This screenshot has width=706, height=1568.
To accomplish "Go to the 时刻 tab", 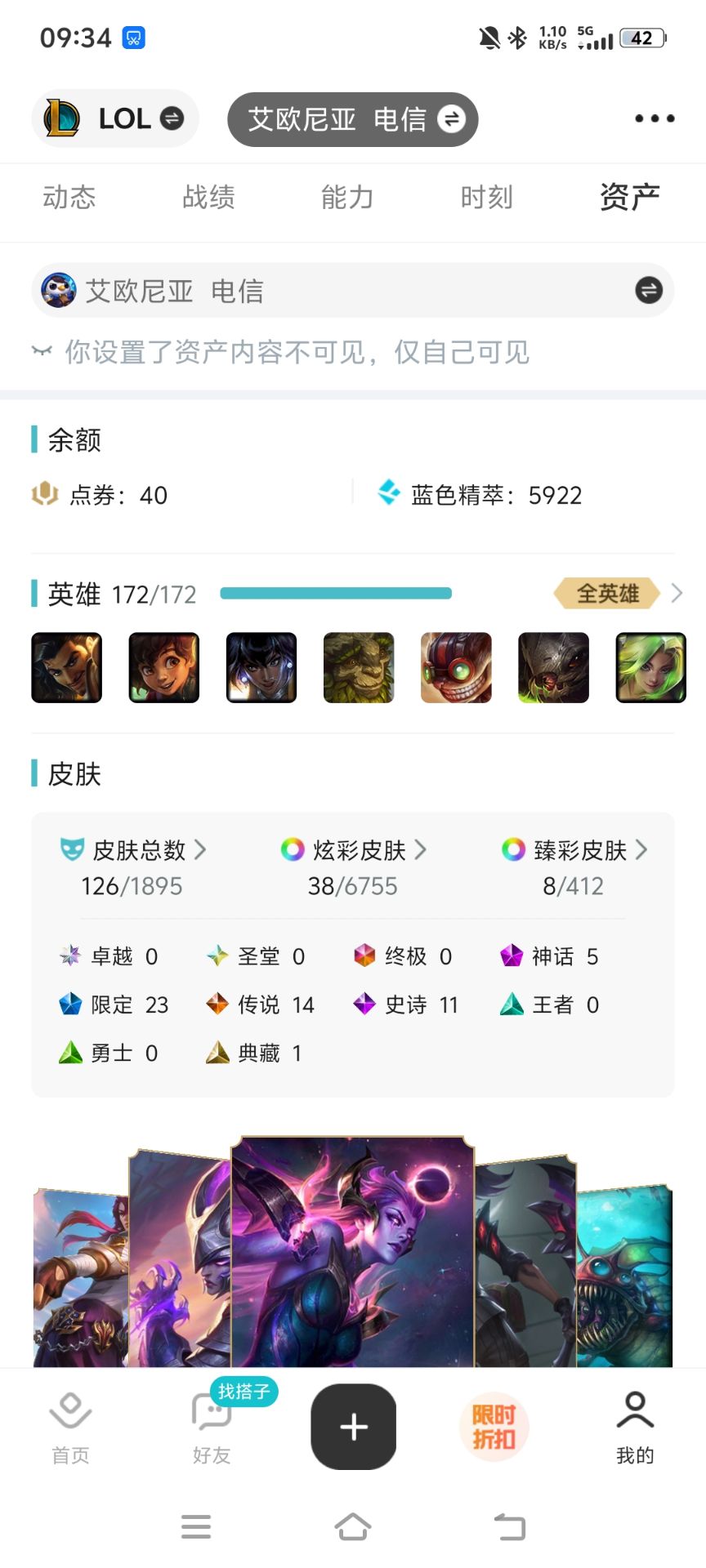I will [486, 198].
